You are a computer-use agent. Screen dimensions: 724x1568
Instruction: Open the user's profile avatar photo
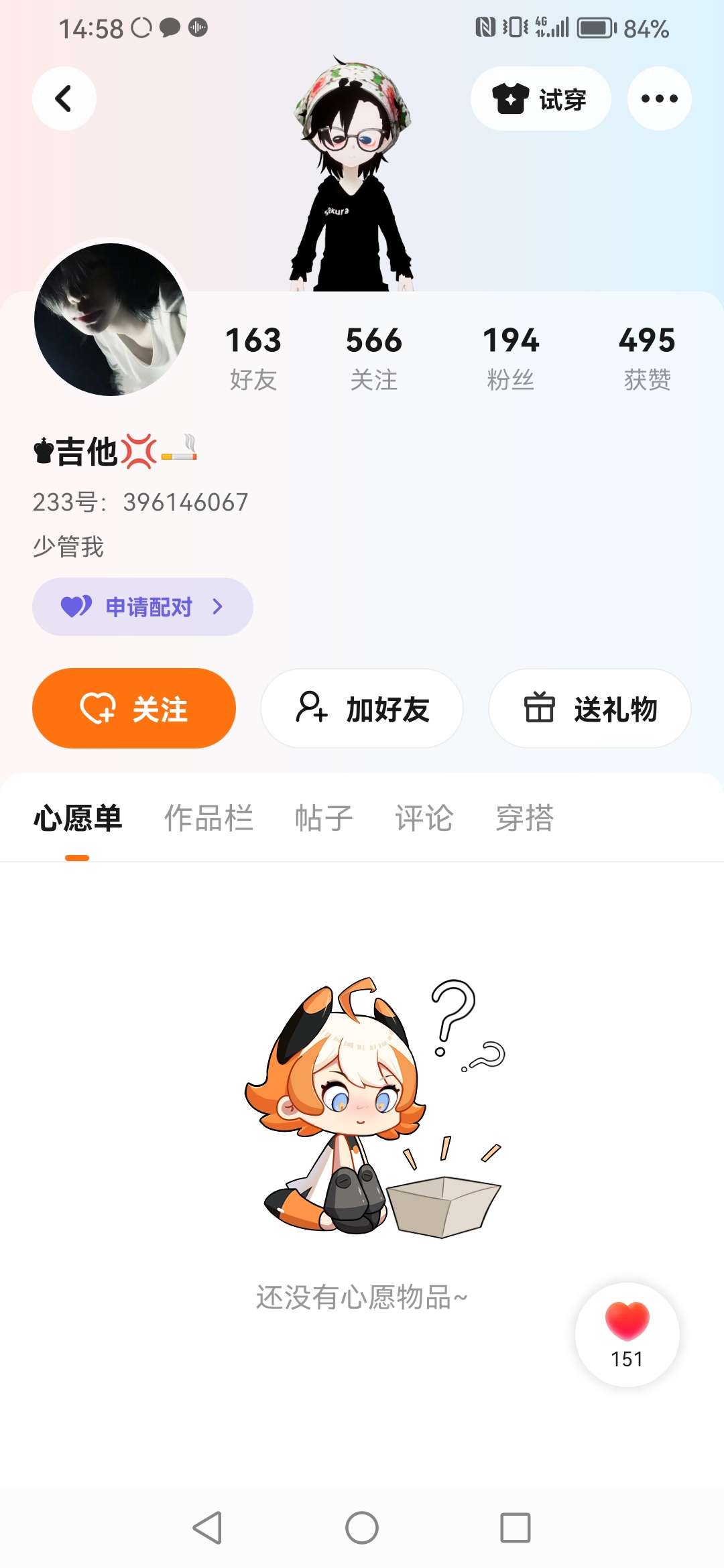pyautogui.click(x=111, y=319)
